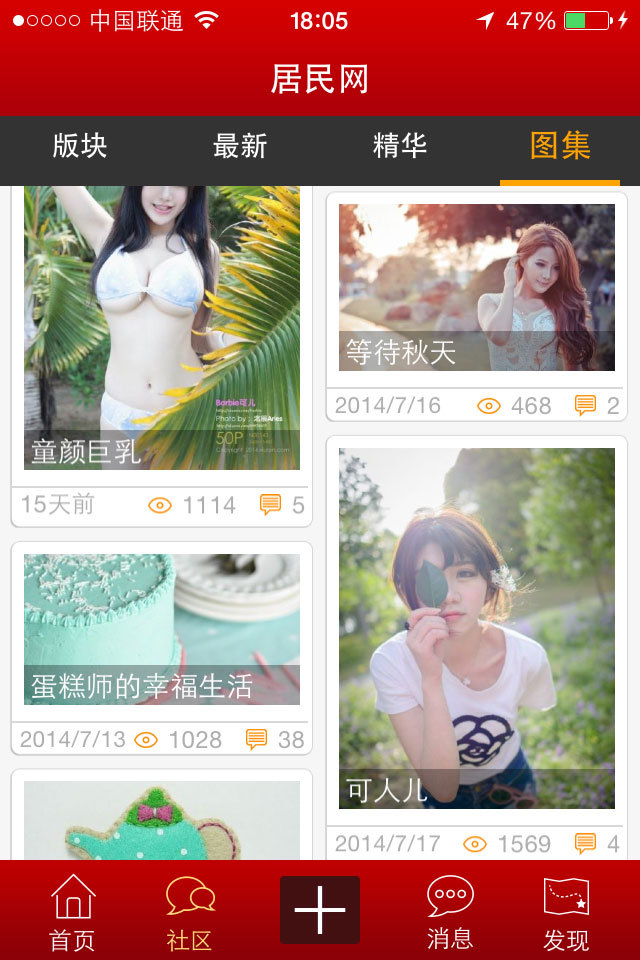Open the 精华 tab

click(x=400, y=146)
